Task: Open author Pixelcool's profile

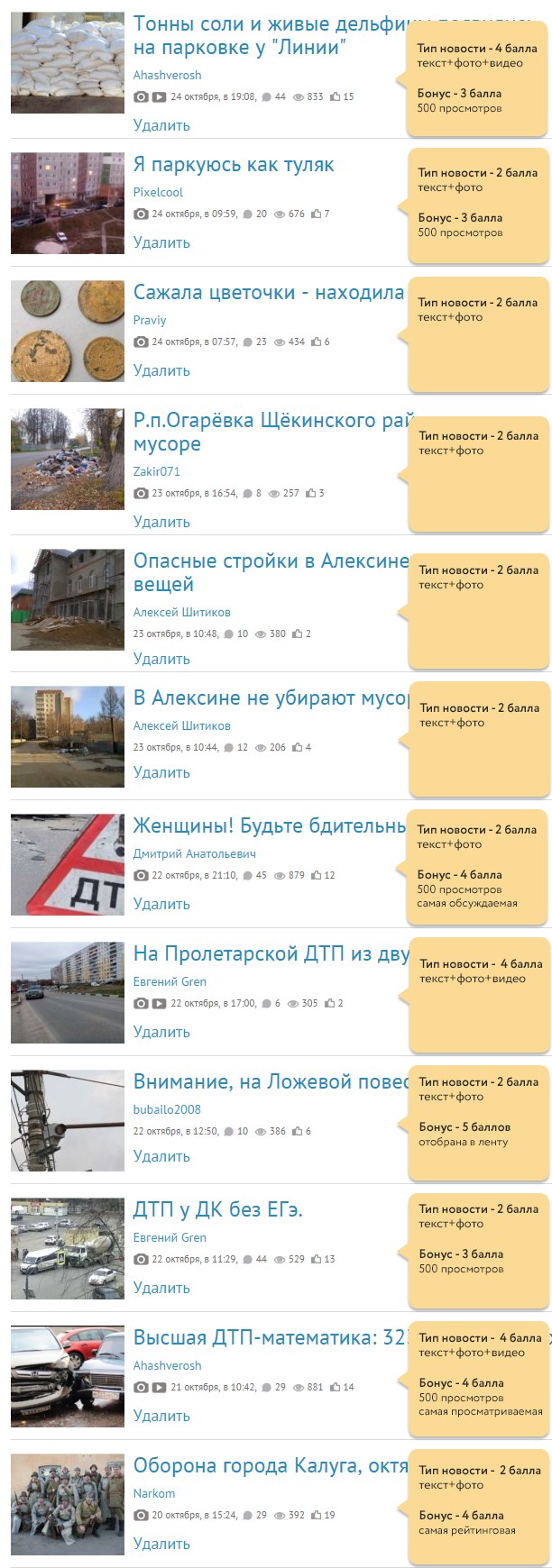Action: (x=158, y=192)
